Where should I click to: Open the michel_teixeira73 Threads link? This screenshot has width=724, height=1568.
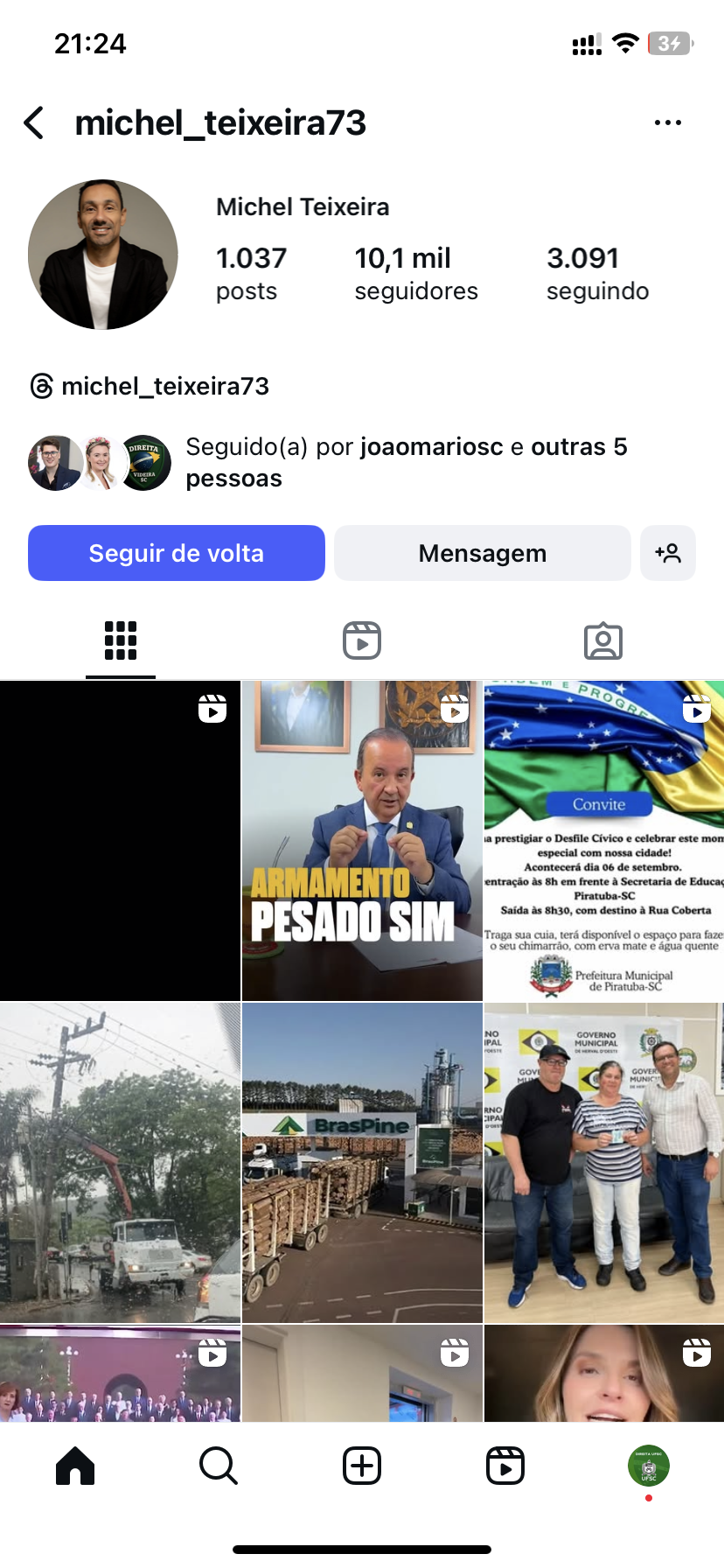(150, 386)
